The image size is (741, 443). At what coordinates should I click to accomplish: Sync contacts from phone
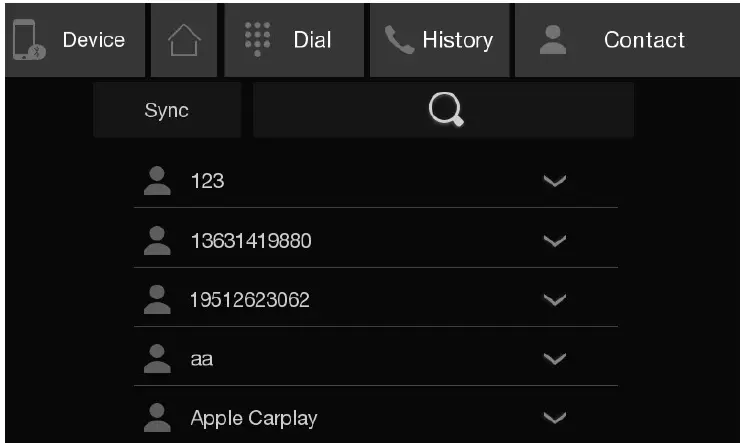click(166, 110)
